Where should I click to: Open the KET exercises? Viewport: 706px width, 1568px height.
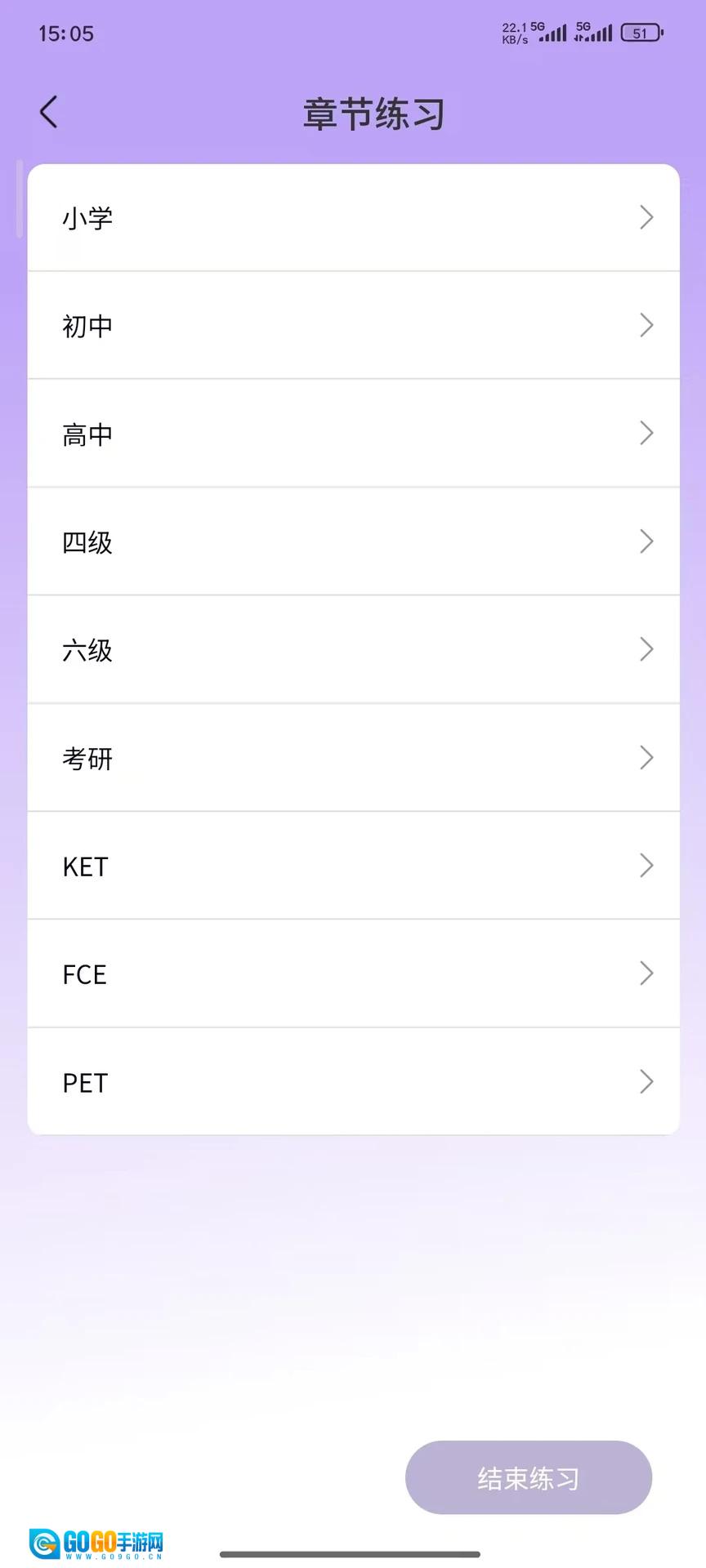point(353,866)
